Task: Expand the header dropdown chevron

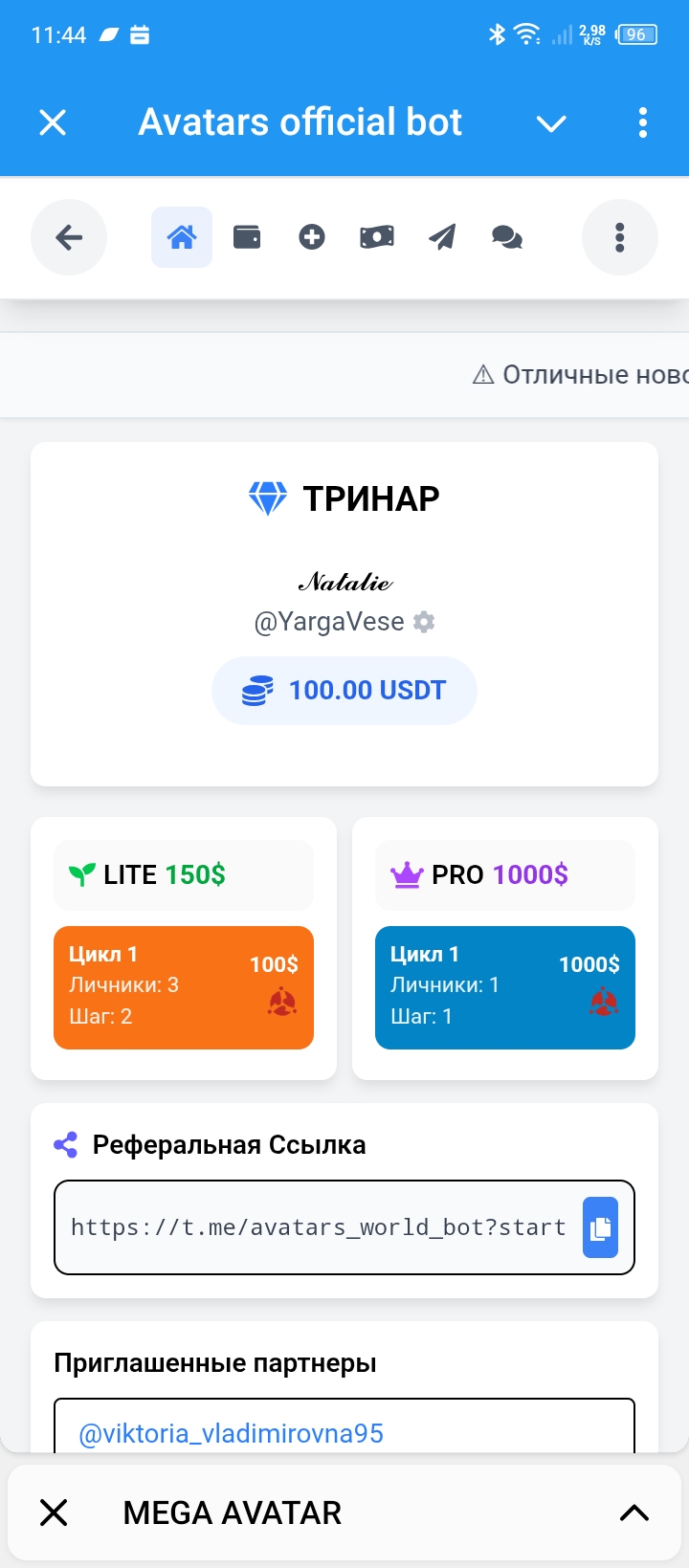Action: 551,123
